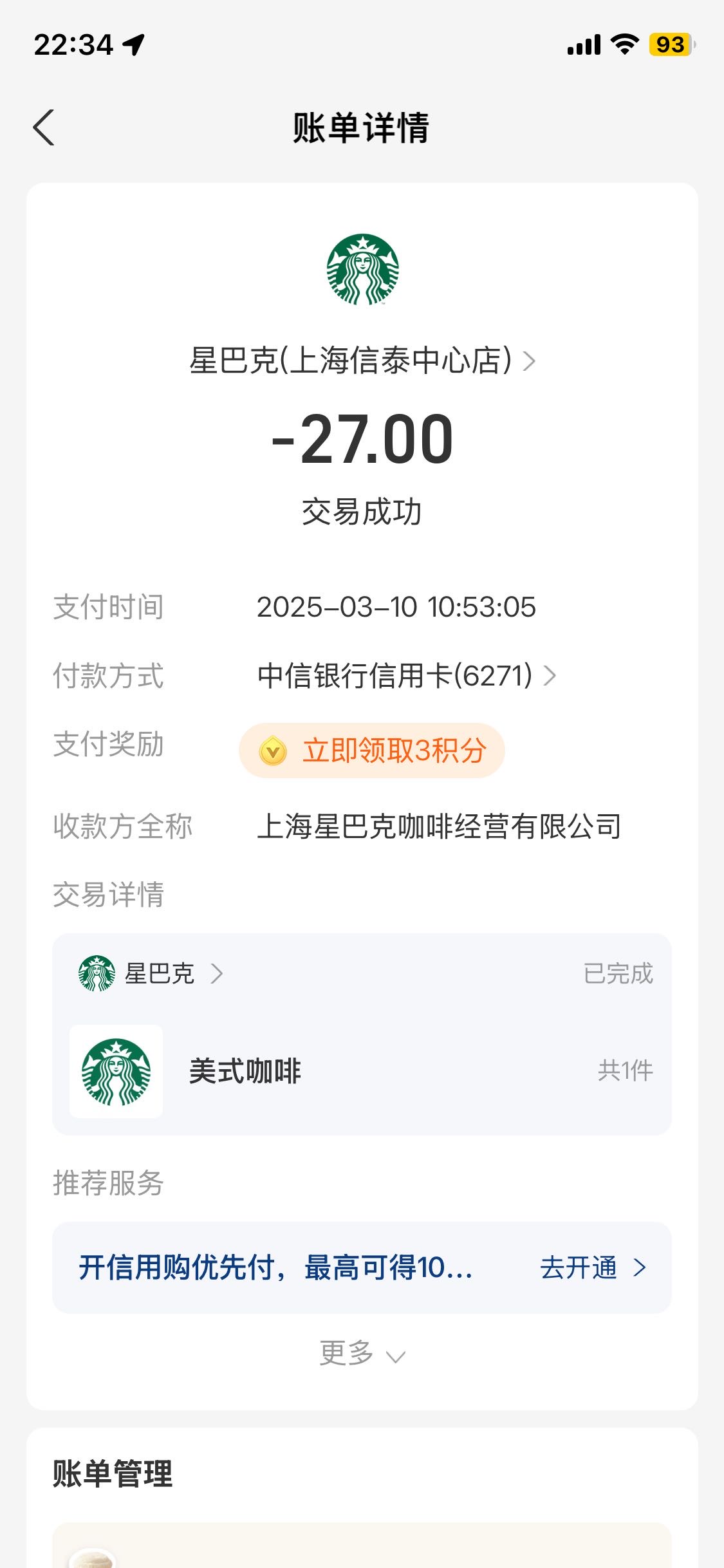Open merchant page 星巴克(上海信泰中心店)
The image size is (724, 1568).
coord(362,360)
